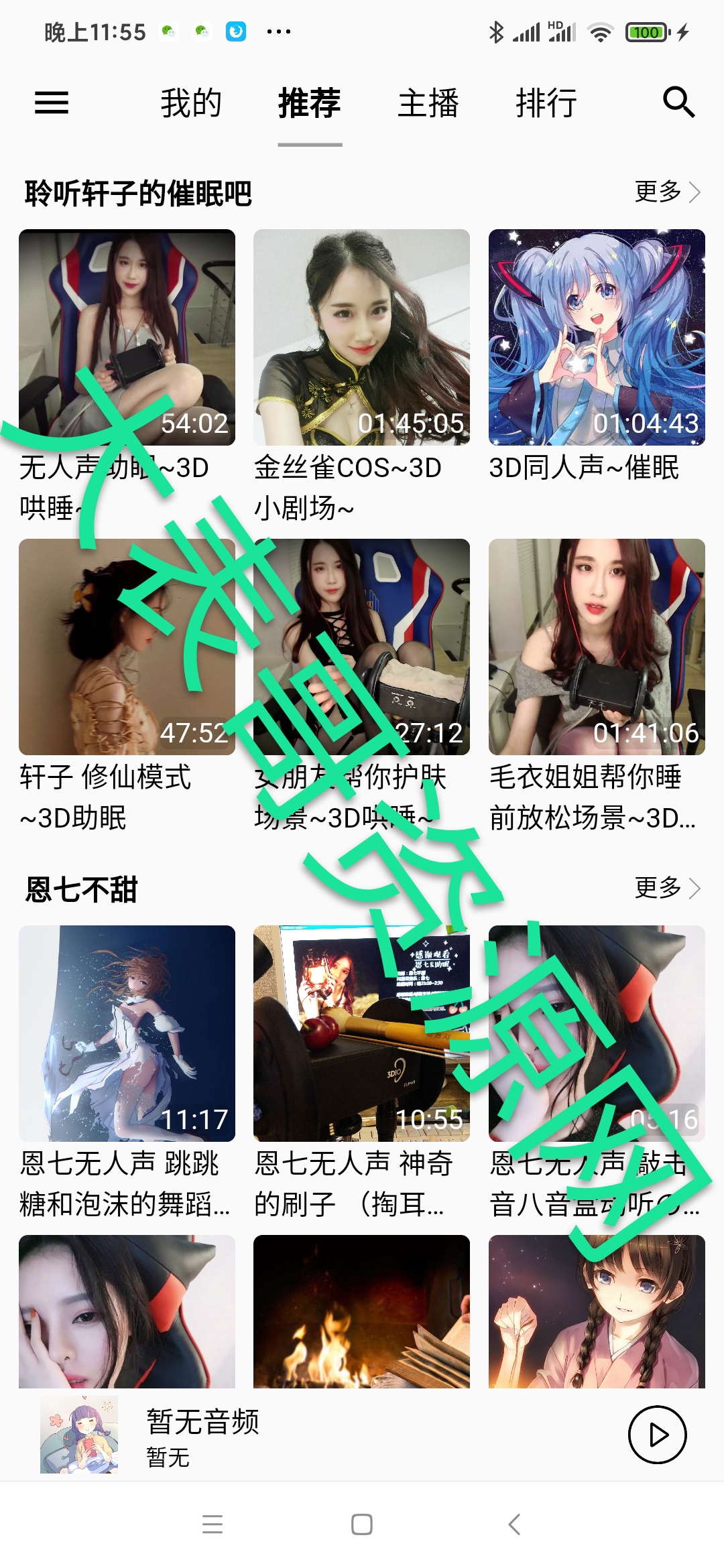Switch to the 主播 tab
Screen dimensions: 724x1568
tap(428, 103)
